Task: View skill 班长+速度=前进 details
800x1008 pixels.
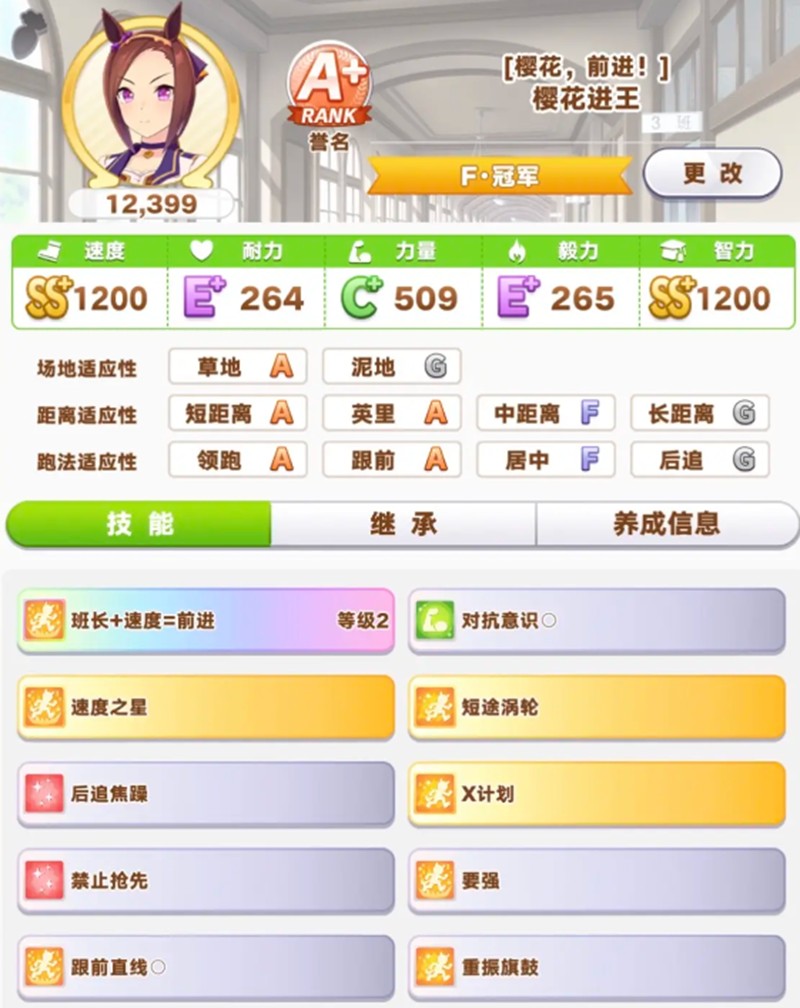Action: click(206, 621)
